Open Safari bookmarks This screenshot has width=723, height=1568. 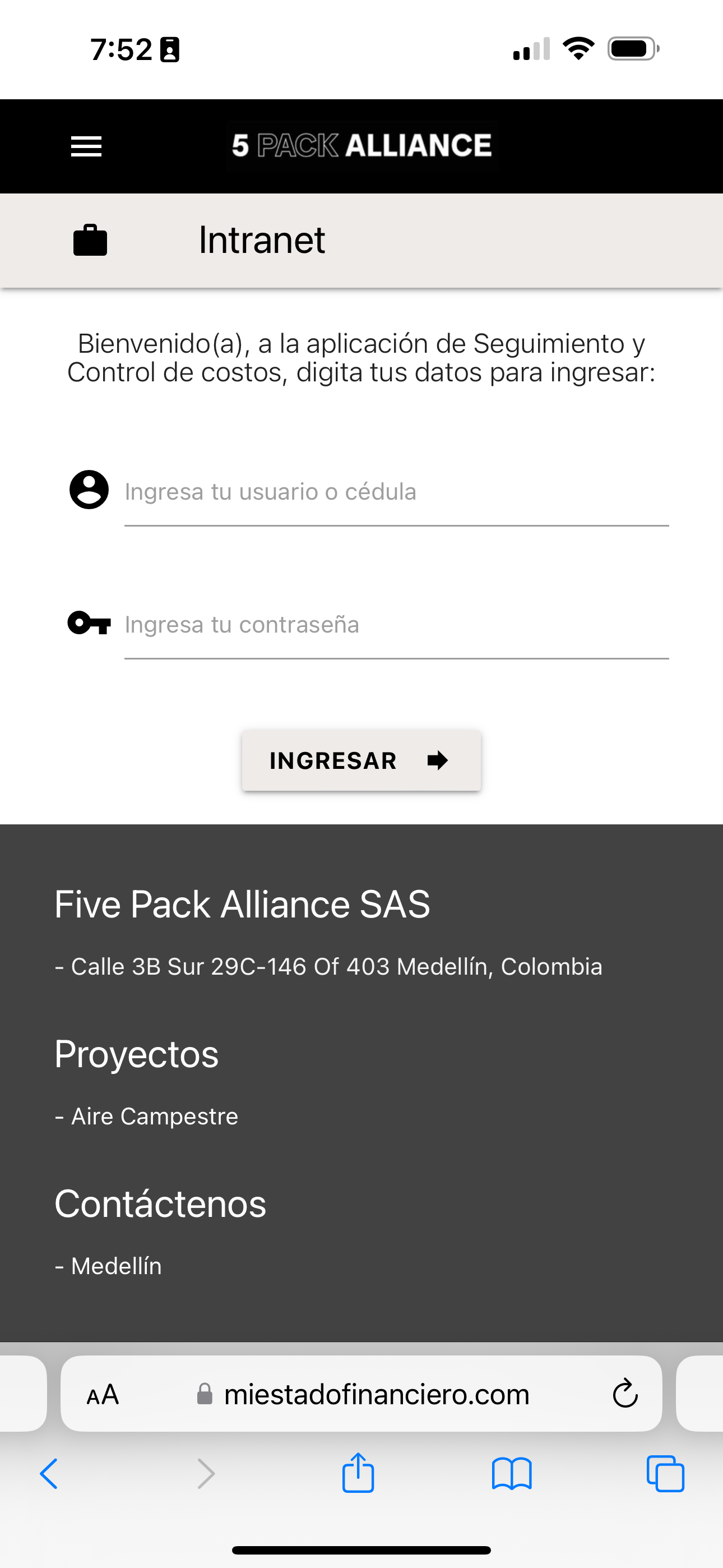coord(511,1474)
